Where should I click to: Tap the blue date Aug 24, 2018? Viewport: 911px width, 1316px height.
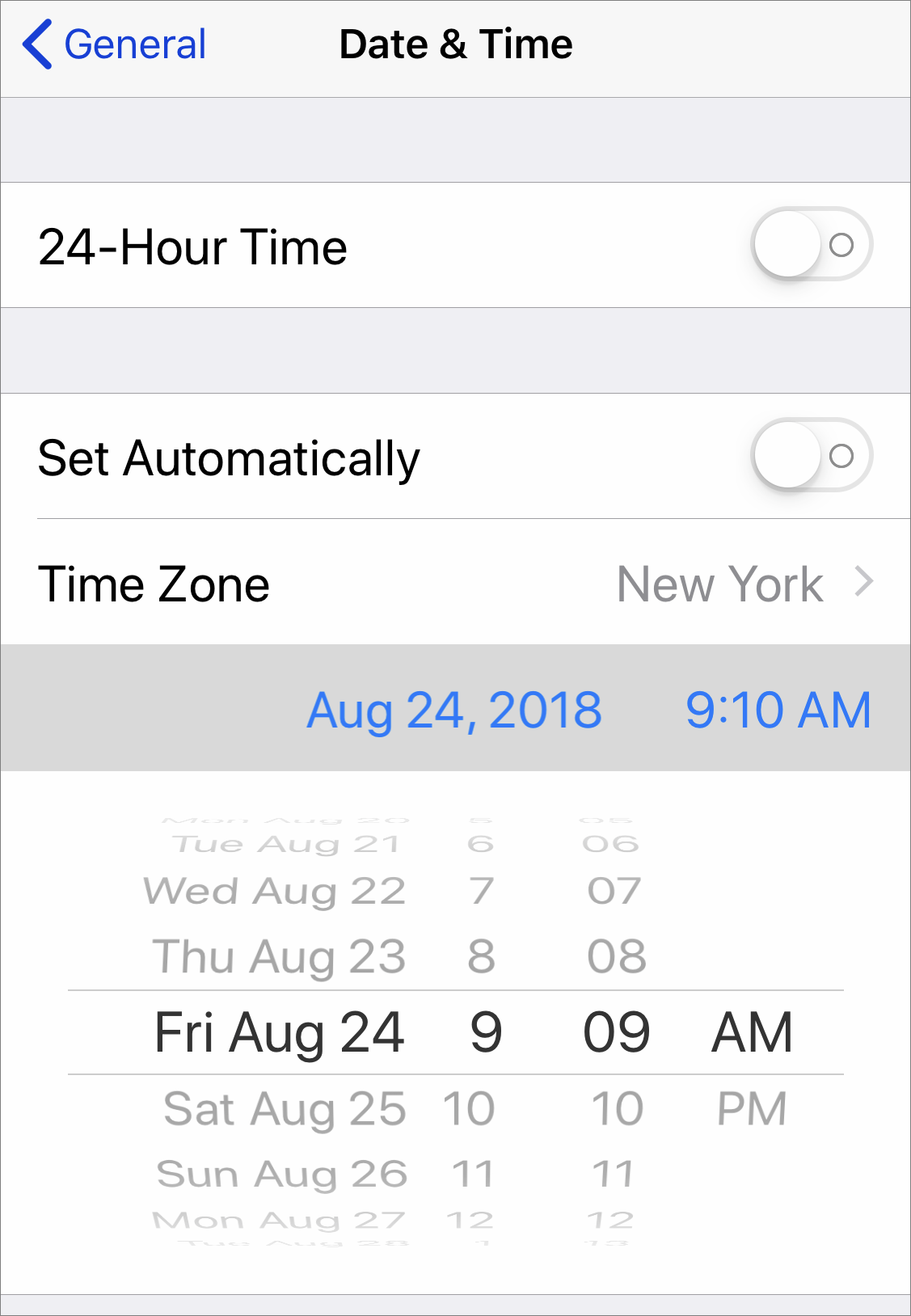(x=453, y=711)
